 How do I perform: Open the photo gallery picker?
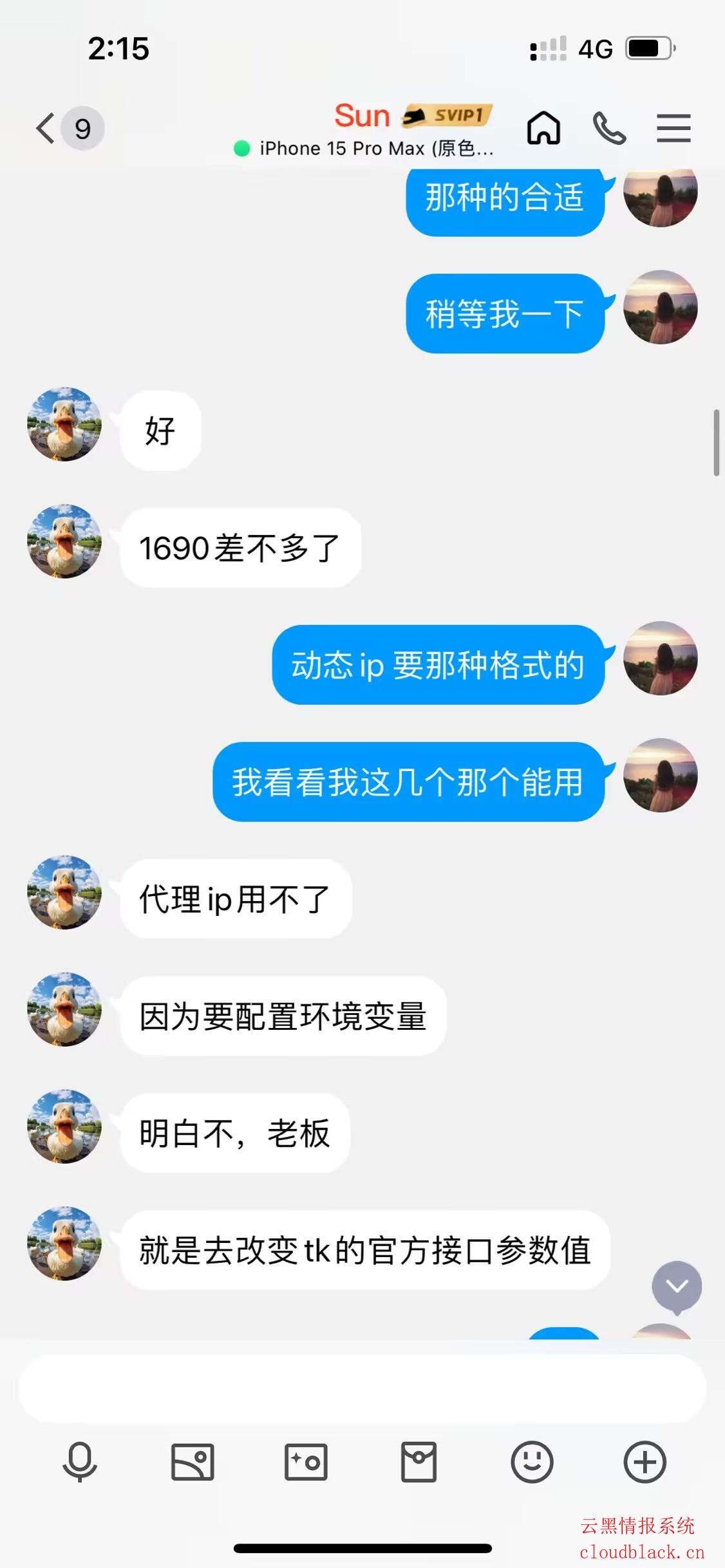pos(193,1462)
